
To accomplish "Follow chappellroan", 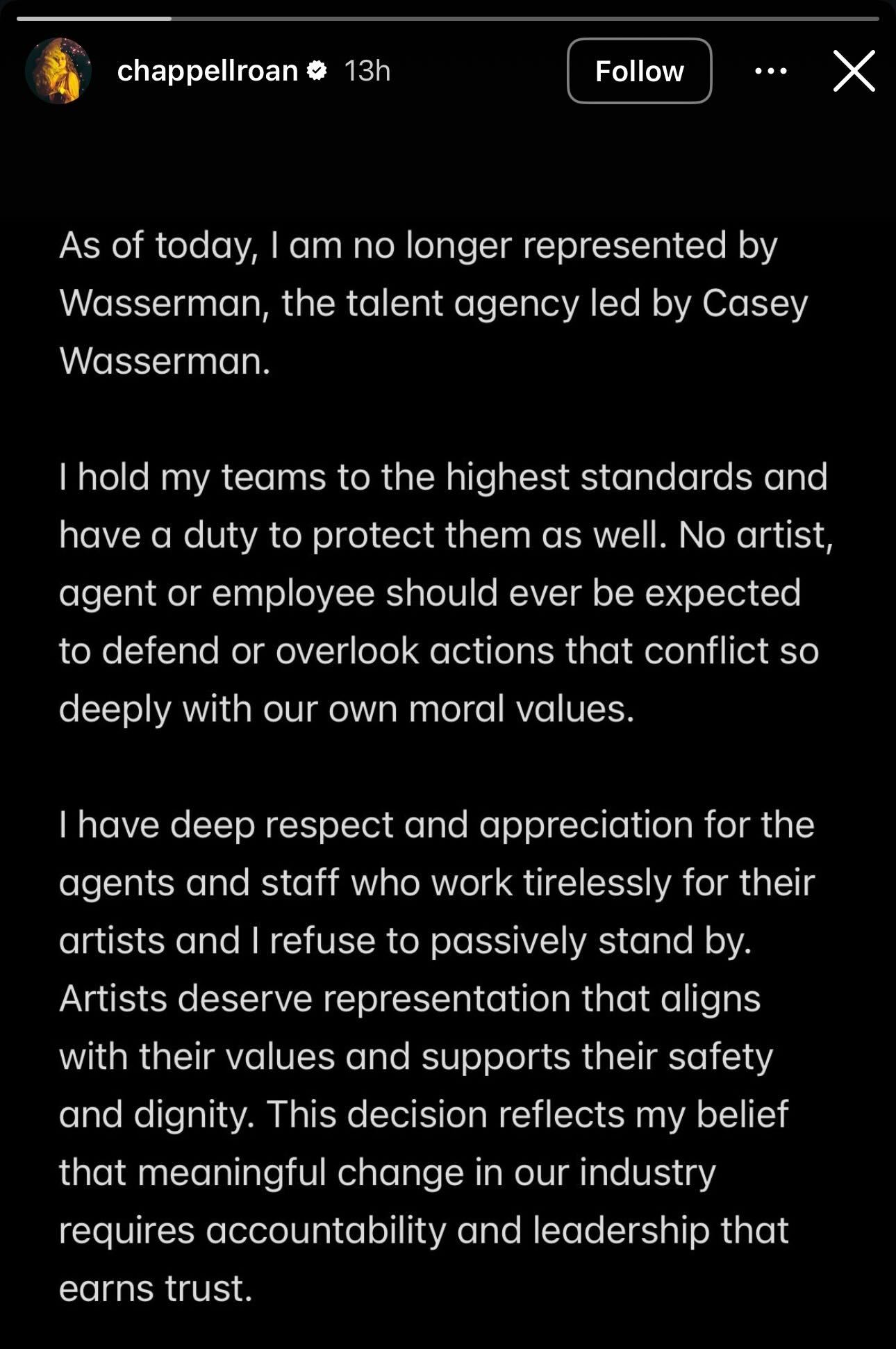I will 639,71.
